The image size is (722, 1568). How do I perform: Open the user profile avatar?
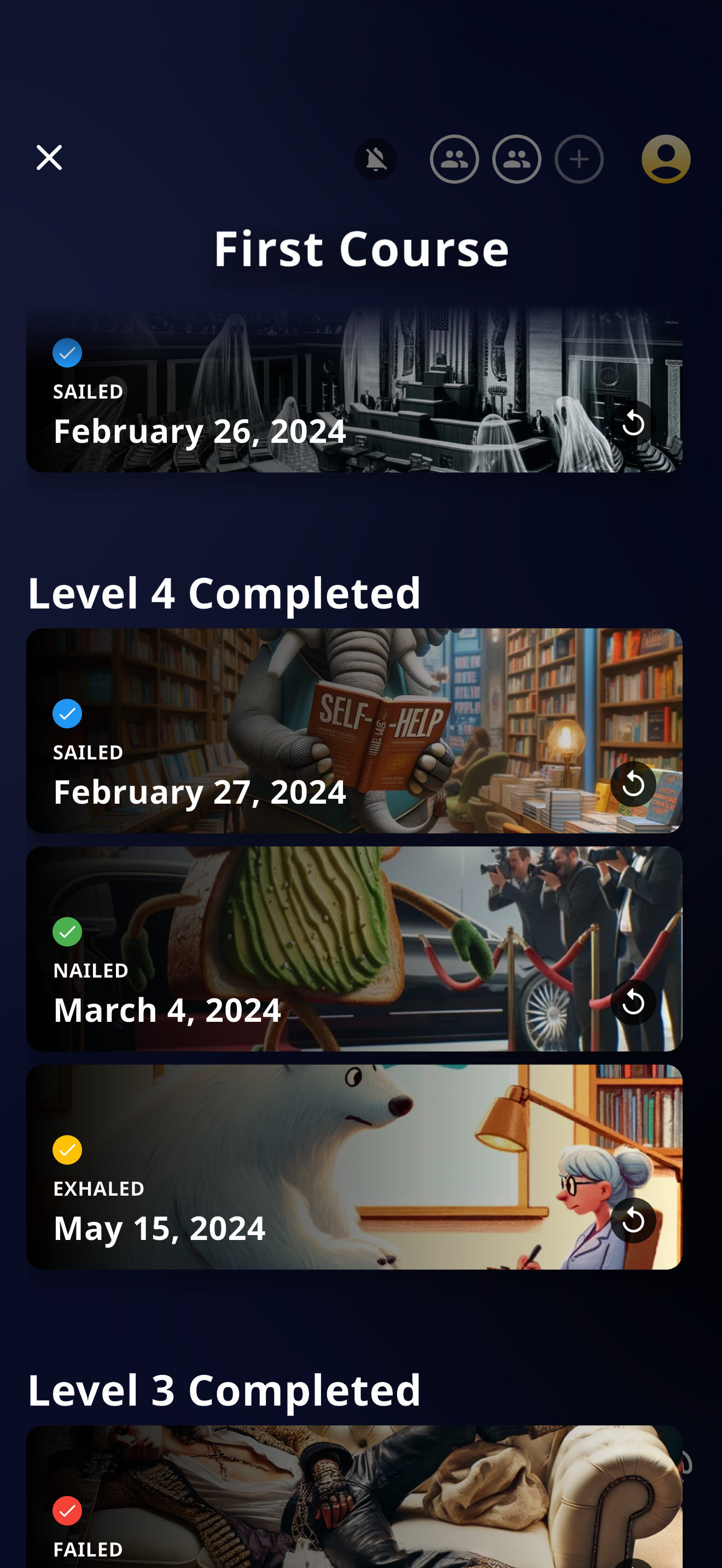click(665, 160)
